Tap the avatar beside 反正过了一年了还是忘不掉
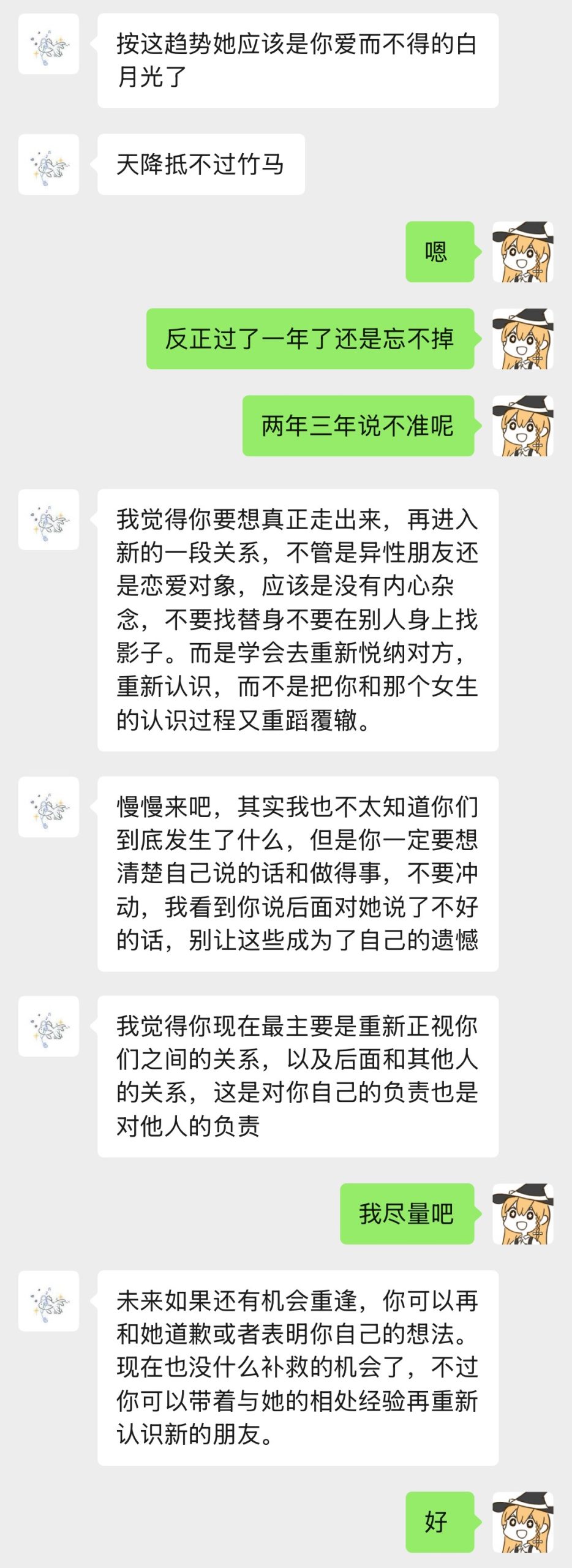The height and width of the screenshot is (1568, 572). tap(522, 339)
